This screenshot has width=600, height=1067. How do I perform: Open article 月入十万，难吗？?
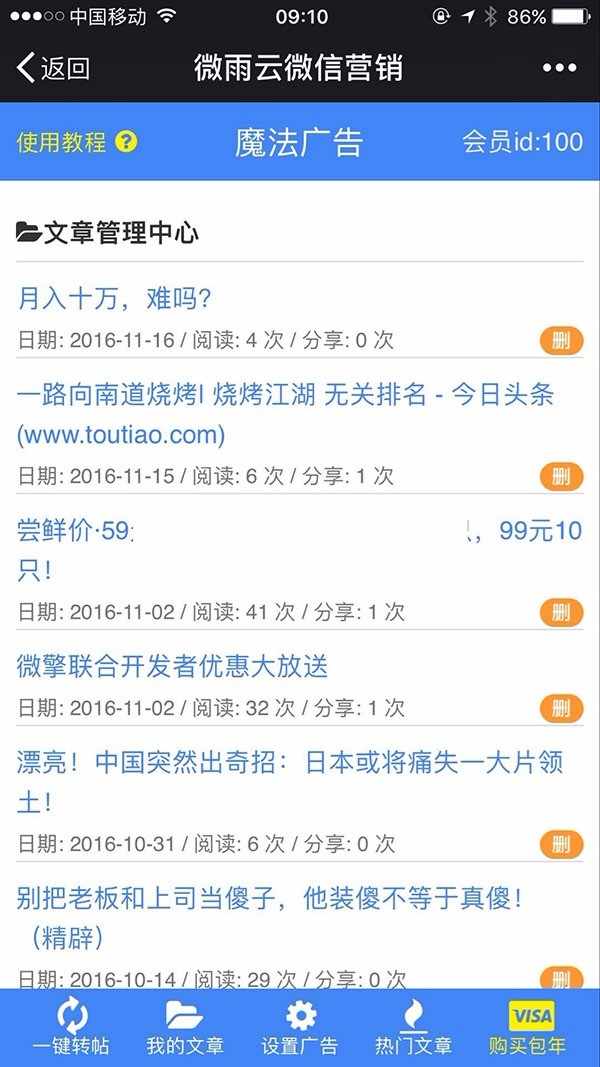(115, 298)
